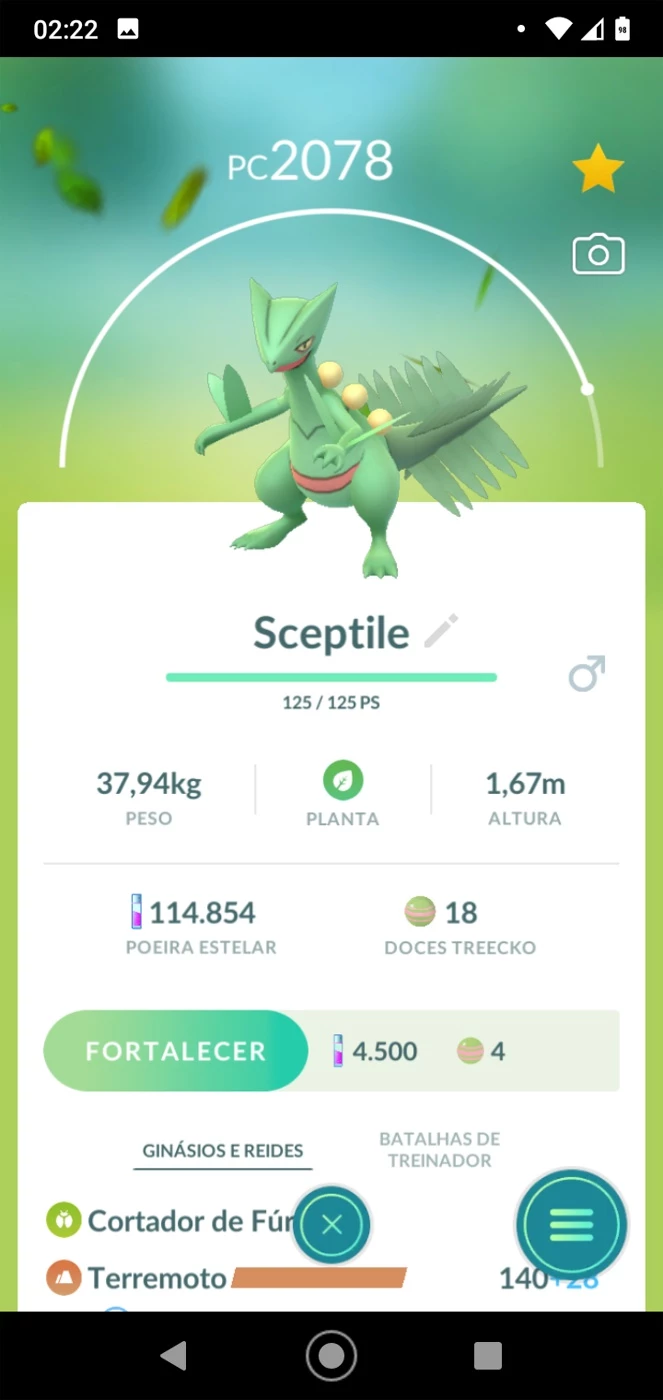Open the round menu button with three lines
This screenshot has width=663, height=1400.
571,1225
